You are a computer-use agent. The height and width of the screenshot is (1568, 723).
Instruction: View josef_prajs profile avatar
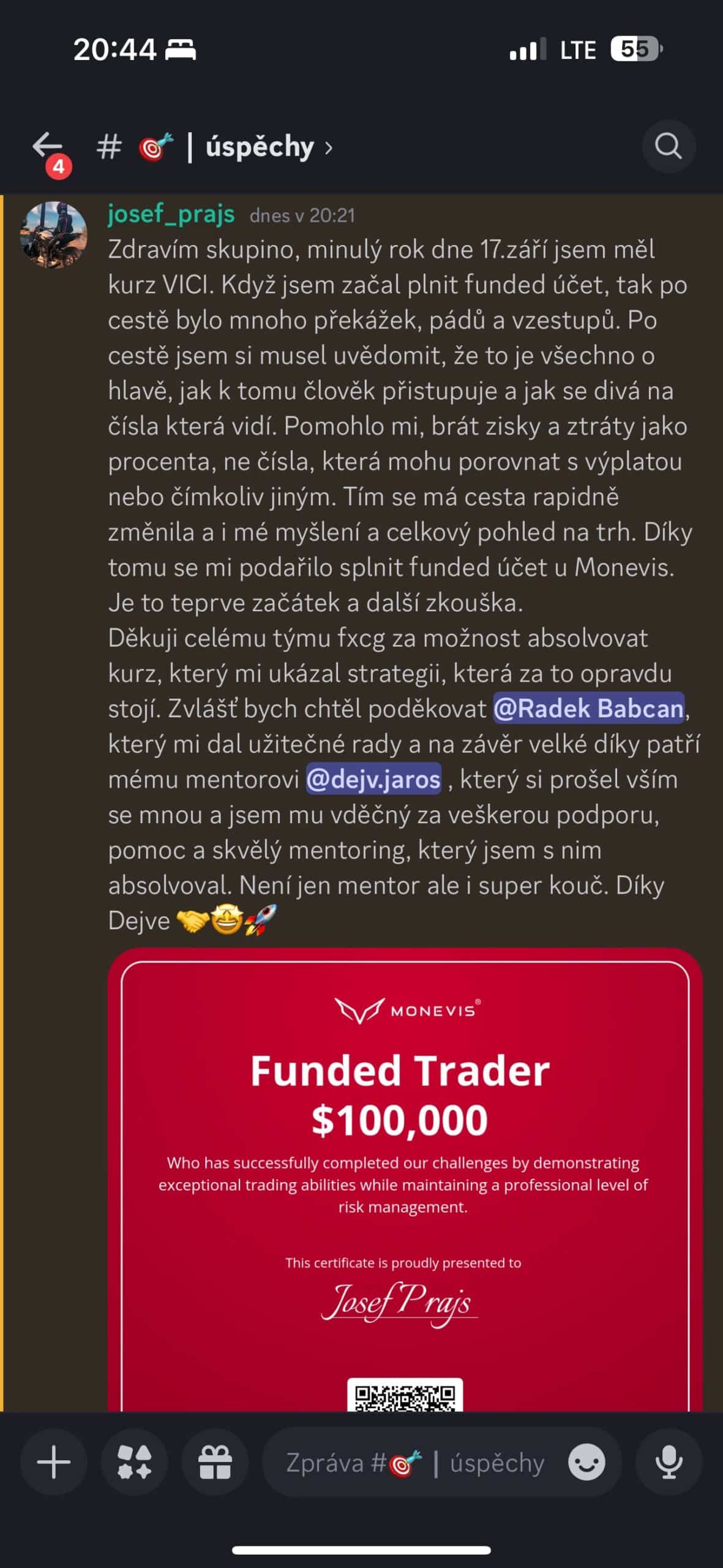(x=54, y=235)
